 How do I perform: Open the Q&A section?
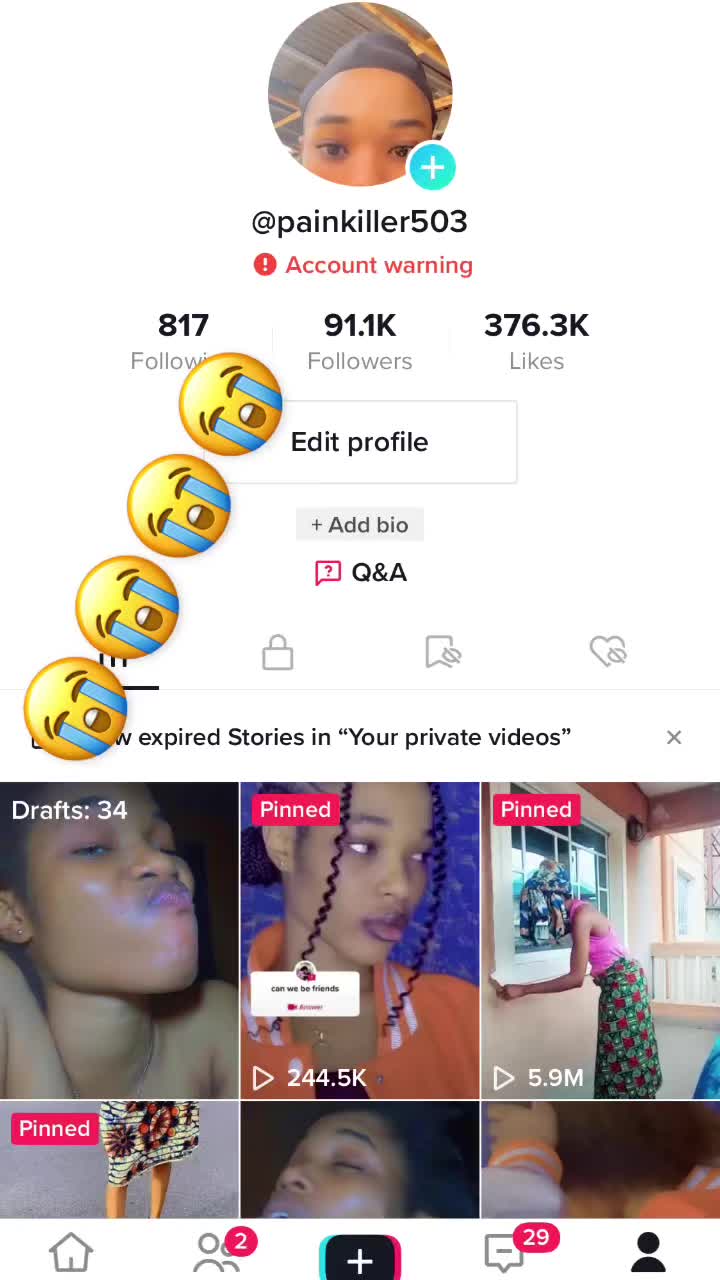coord(361,573)
